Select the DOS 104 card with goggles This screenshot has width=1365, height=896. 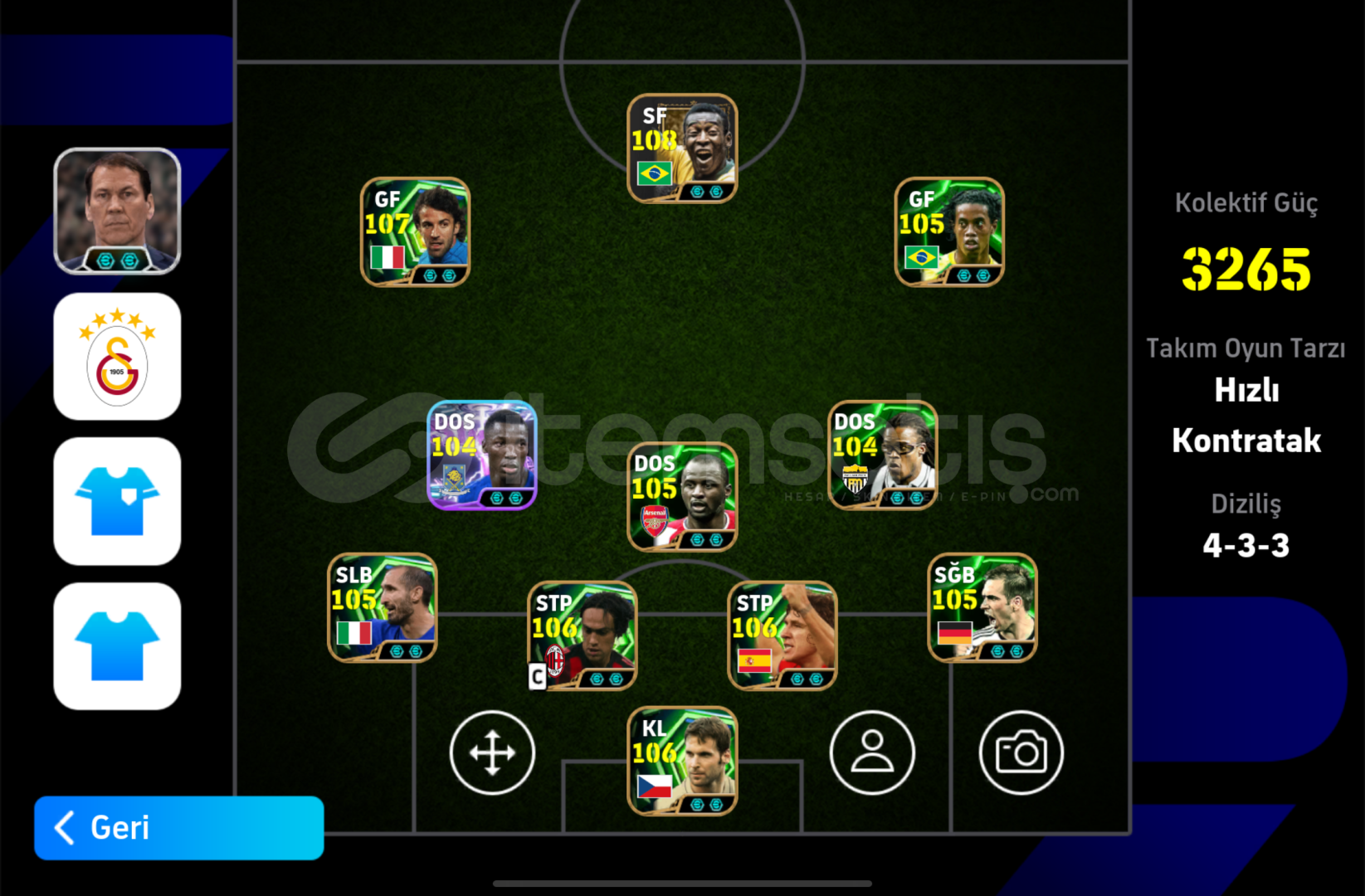pos(883,455)
